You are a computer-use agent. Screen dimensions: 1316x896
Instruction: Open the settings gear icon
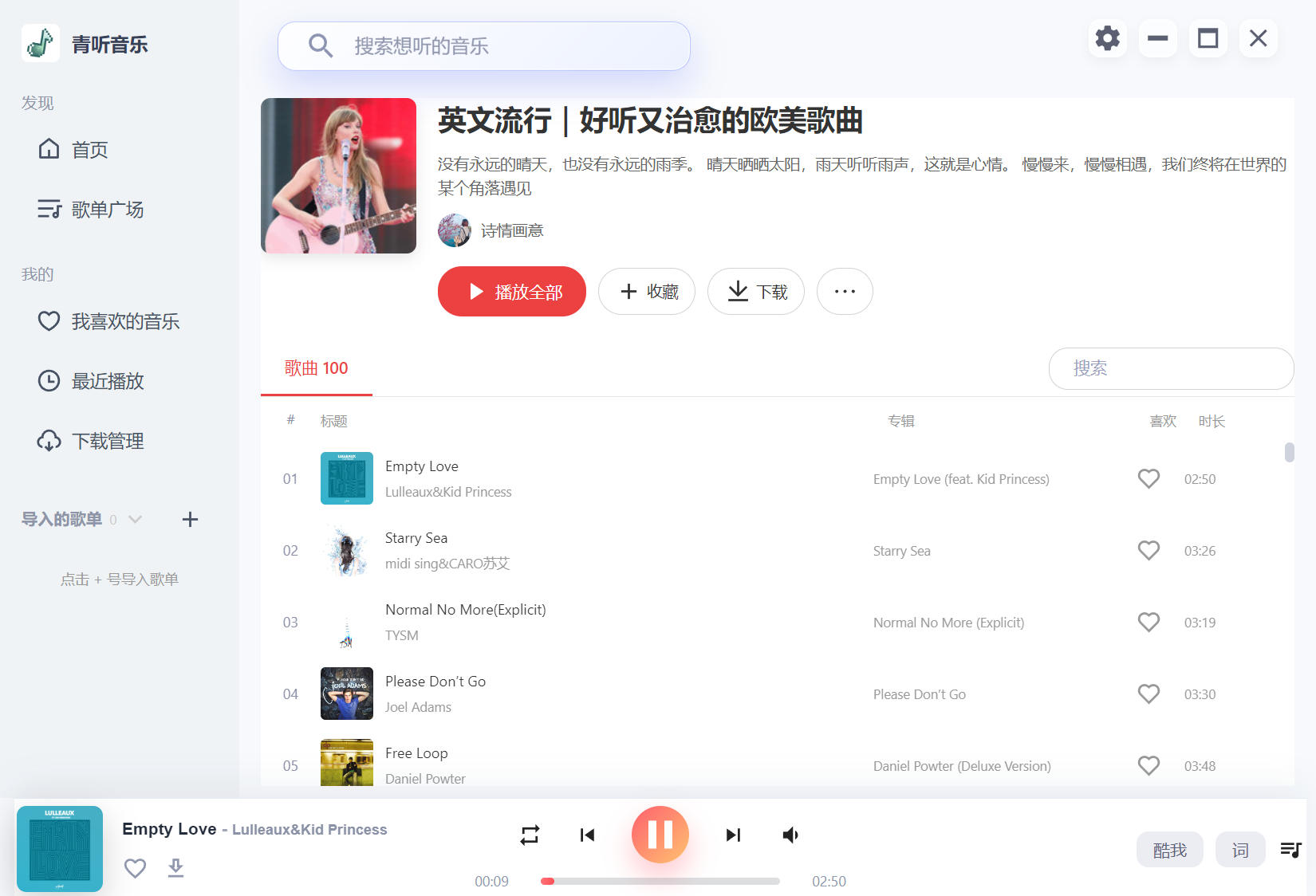point(1107,38)
